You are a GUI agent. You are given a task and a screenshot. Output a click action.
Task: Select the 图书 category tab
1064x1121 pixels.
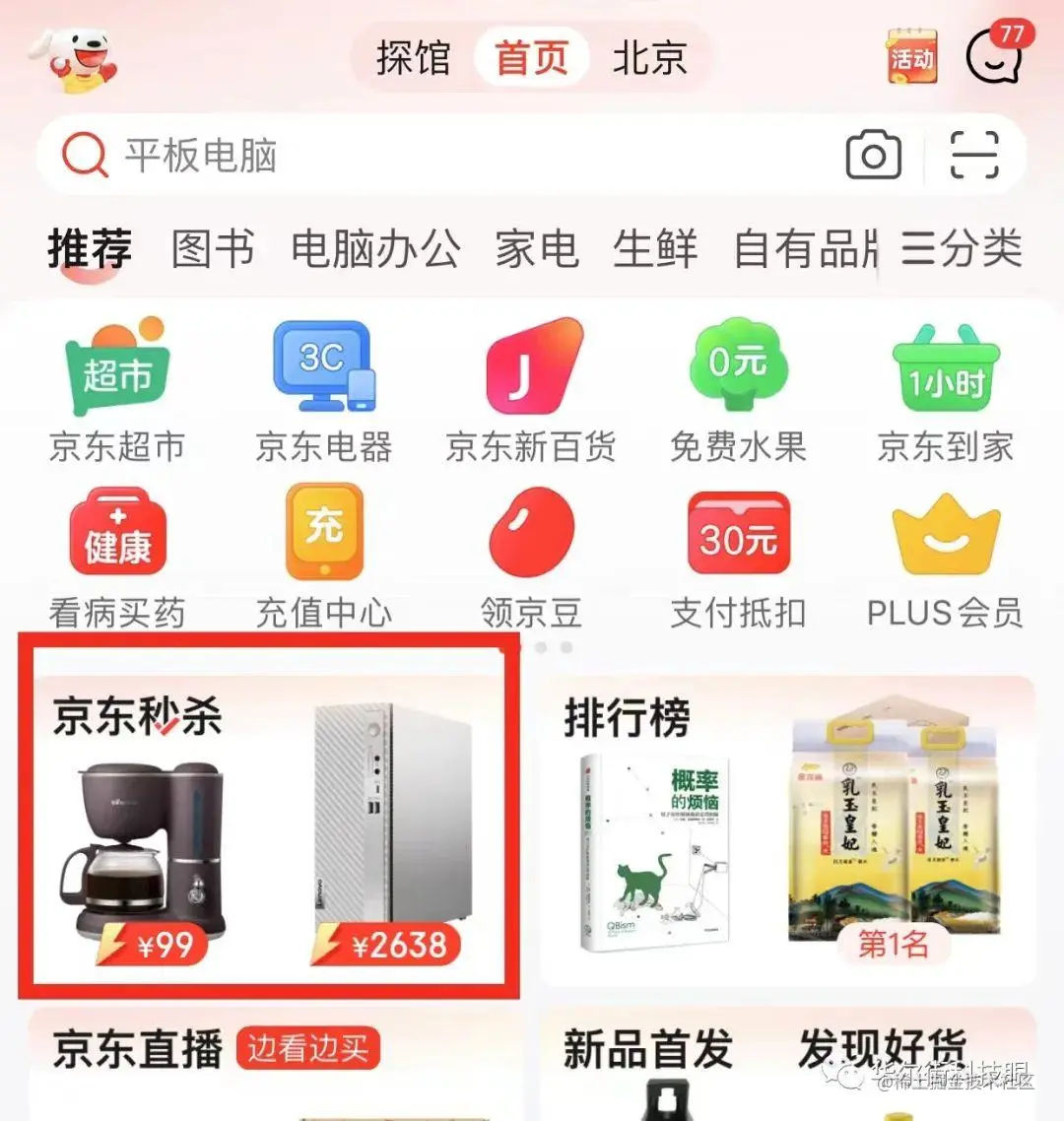tap(213, 248)
